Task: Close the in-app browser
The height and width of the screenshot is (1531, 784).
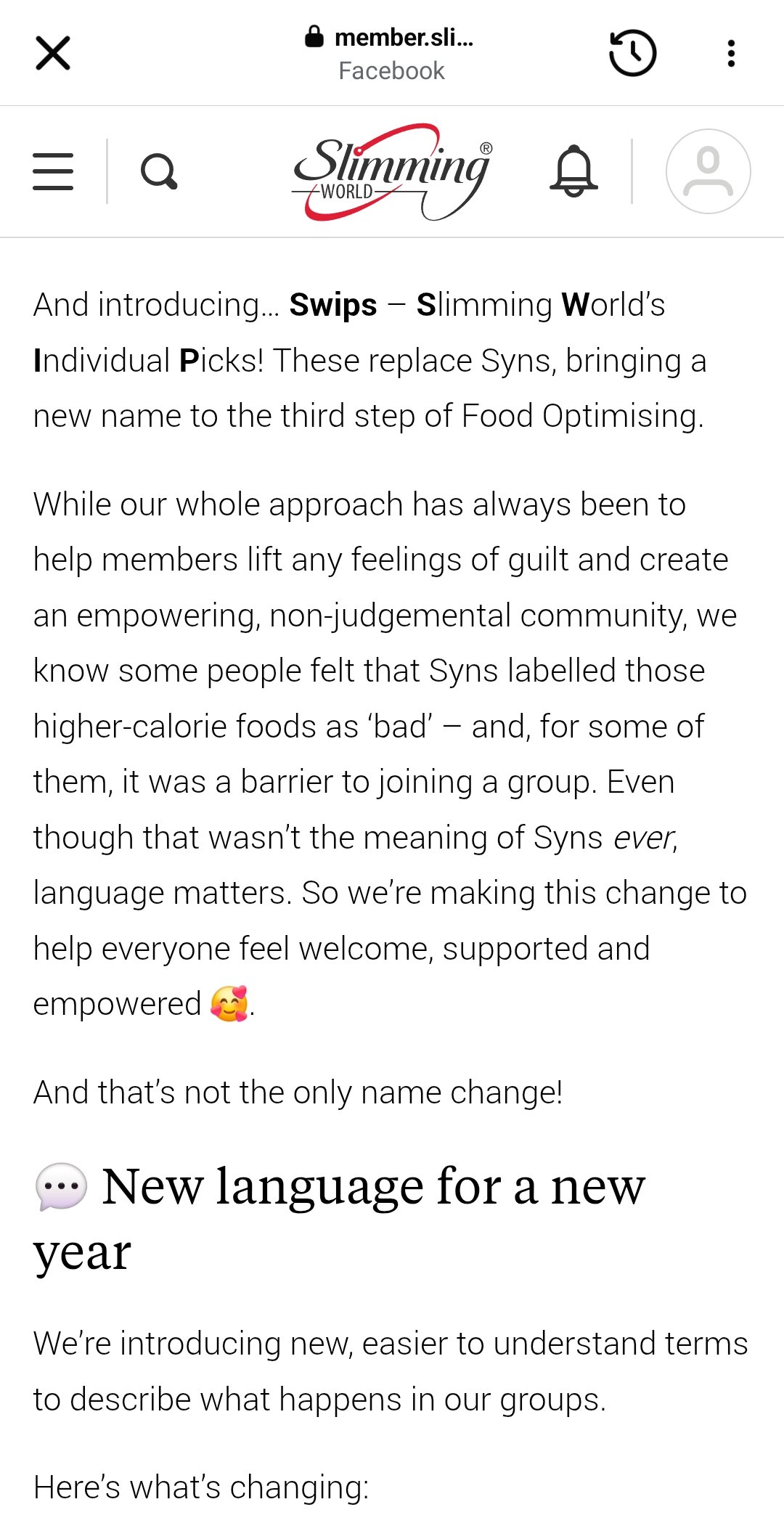Action: 53,53
